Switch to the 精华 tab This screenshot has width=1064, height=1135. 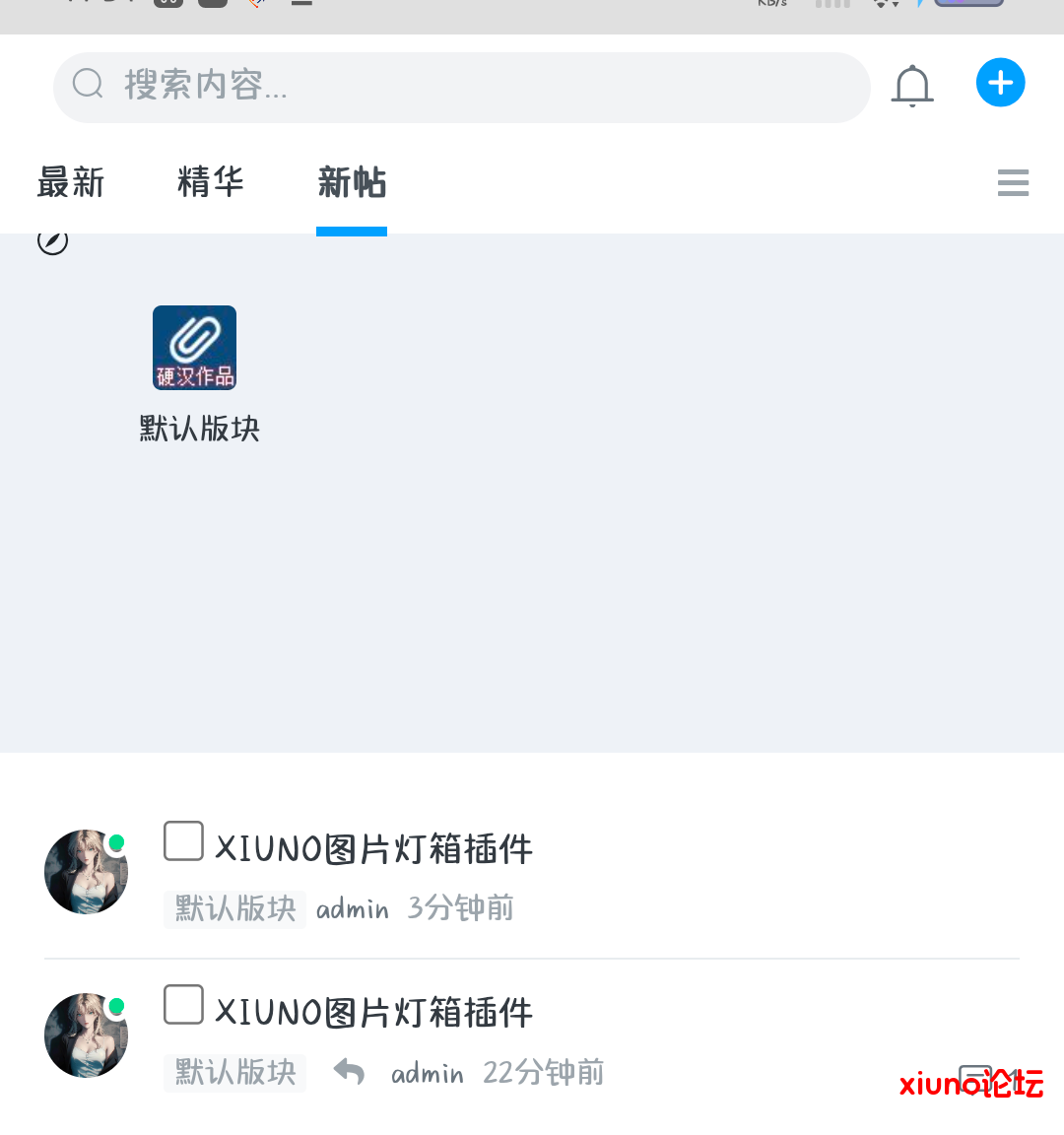[211, 183]
